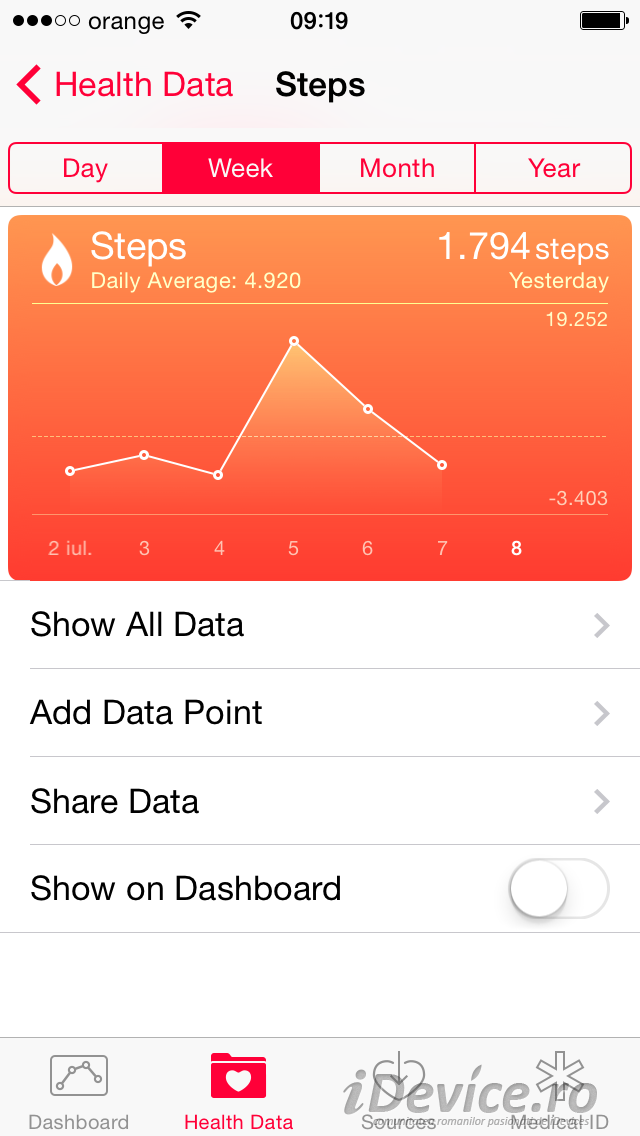Select the Week segment
Image resolution: width=640 pixels, height=1136 pixels.
[x=241, y=168]
